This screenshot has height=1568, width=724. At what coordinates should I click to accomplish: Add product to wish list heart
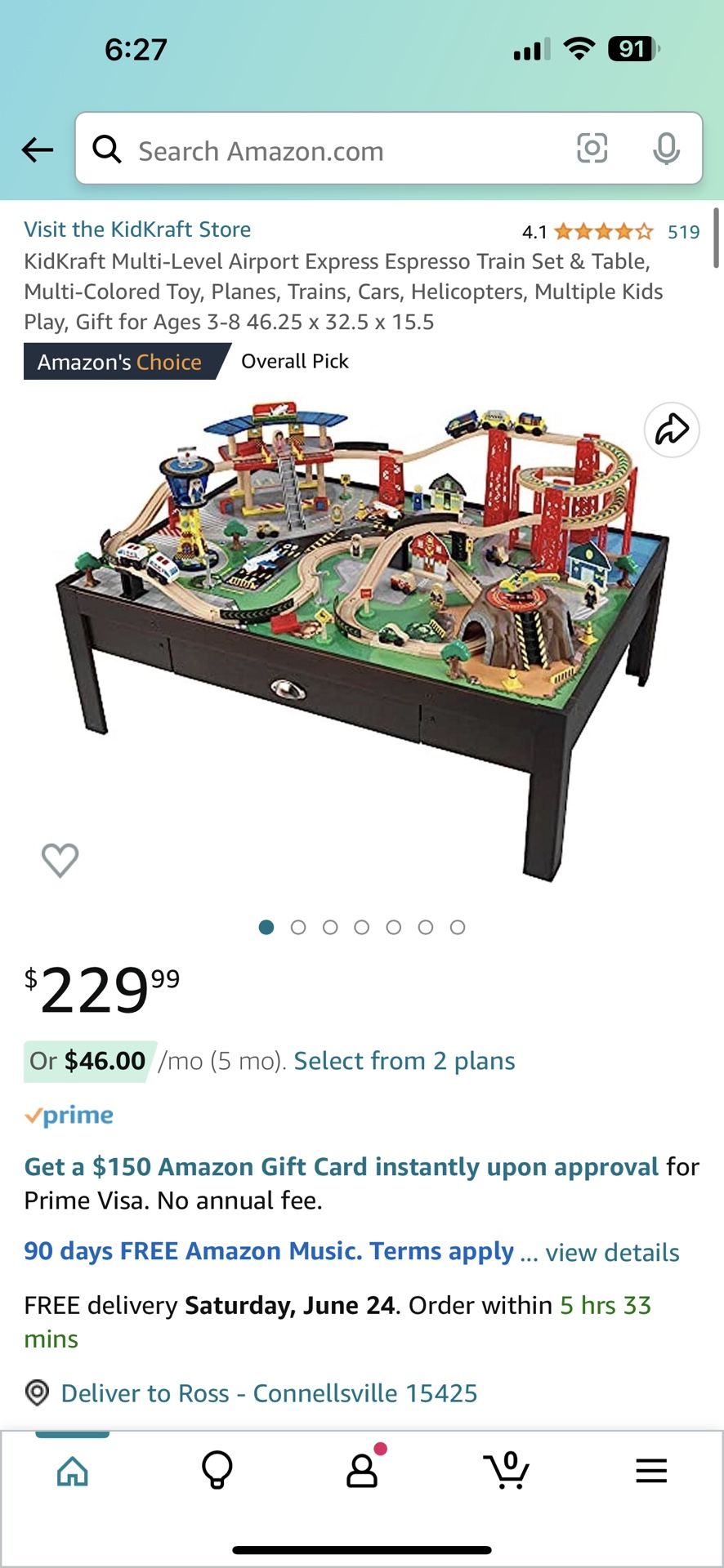[60, 860]
